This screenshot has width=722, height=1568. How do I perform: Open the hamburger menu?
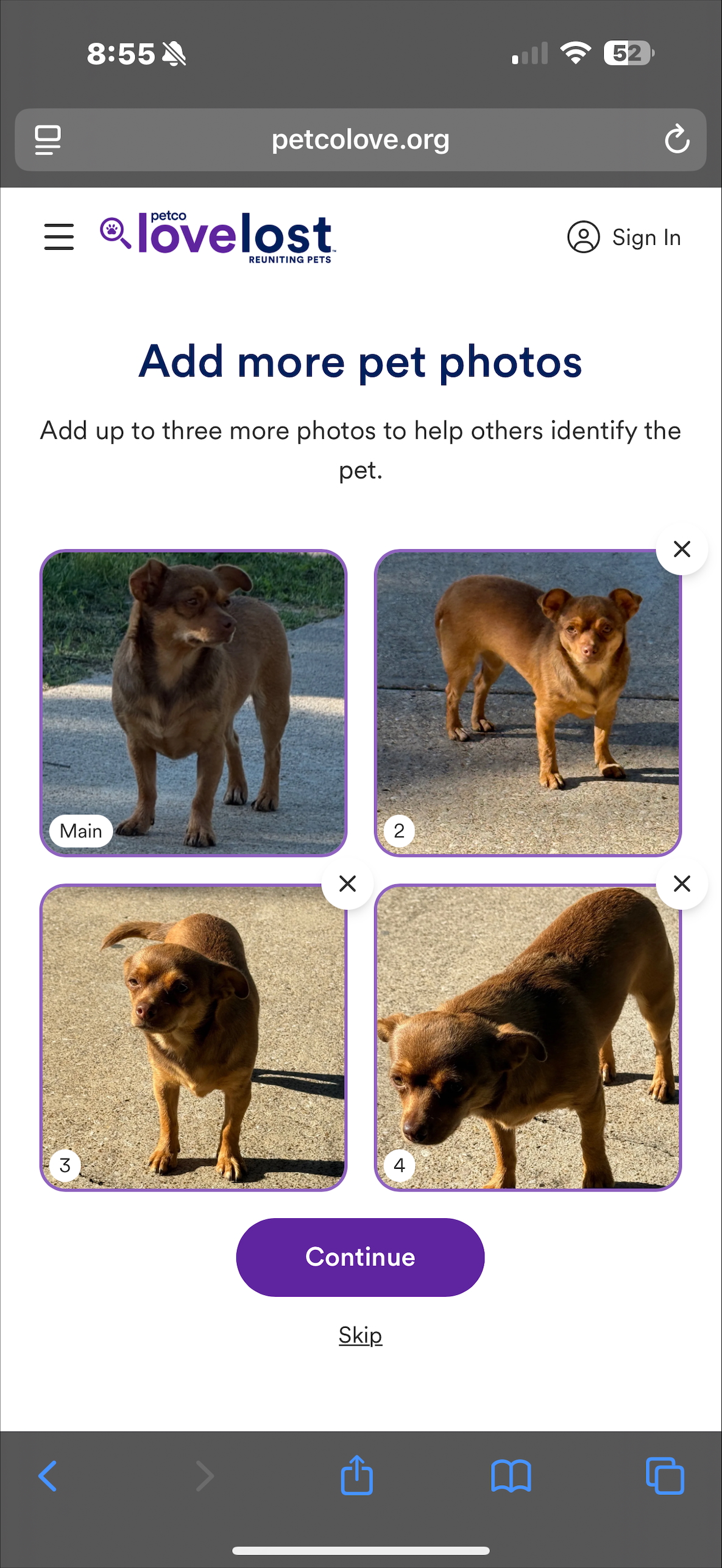click(59, 237)
